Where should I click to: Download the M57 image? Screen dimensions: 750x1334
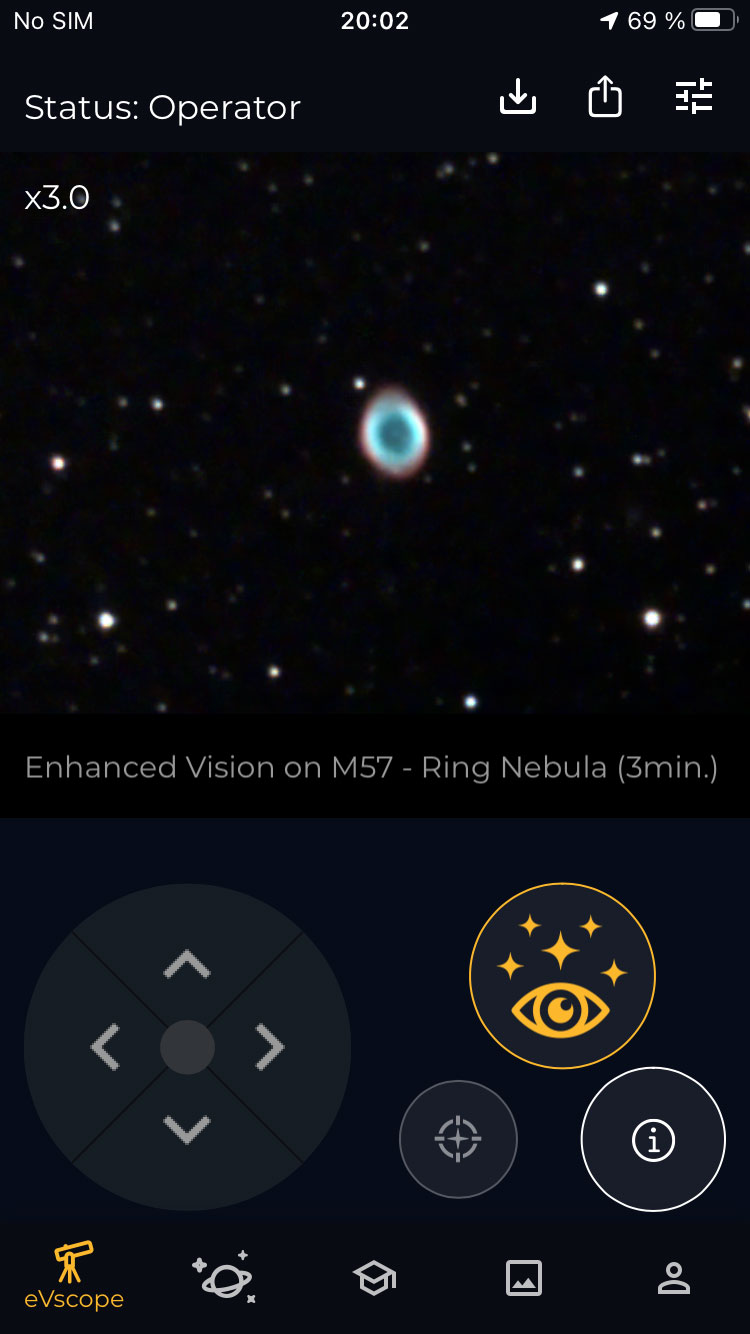(518, 98)
